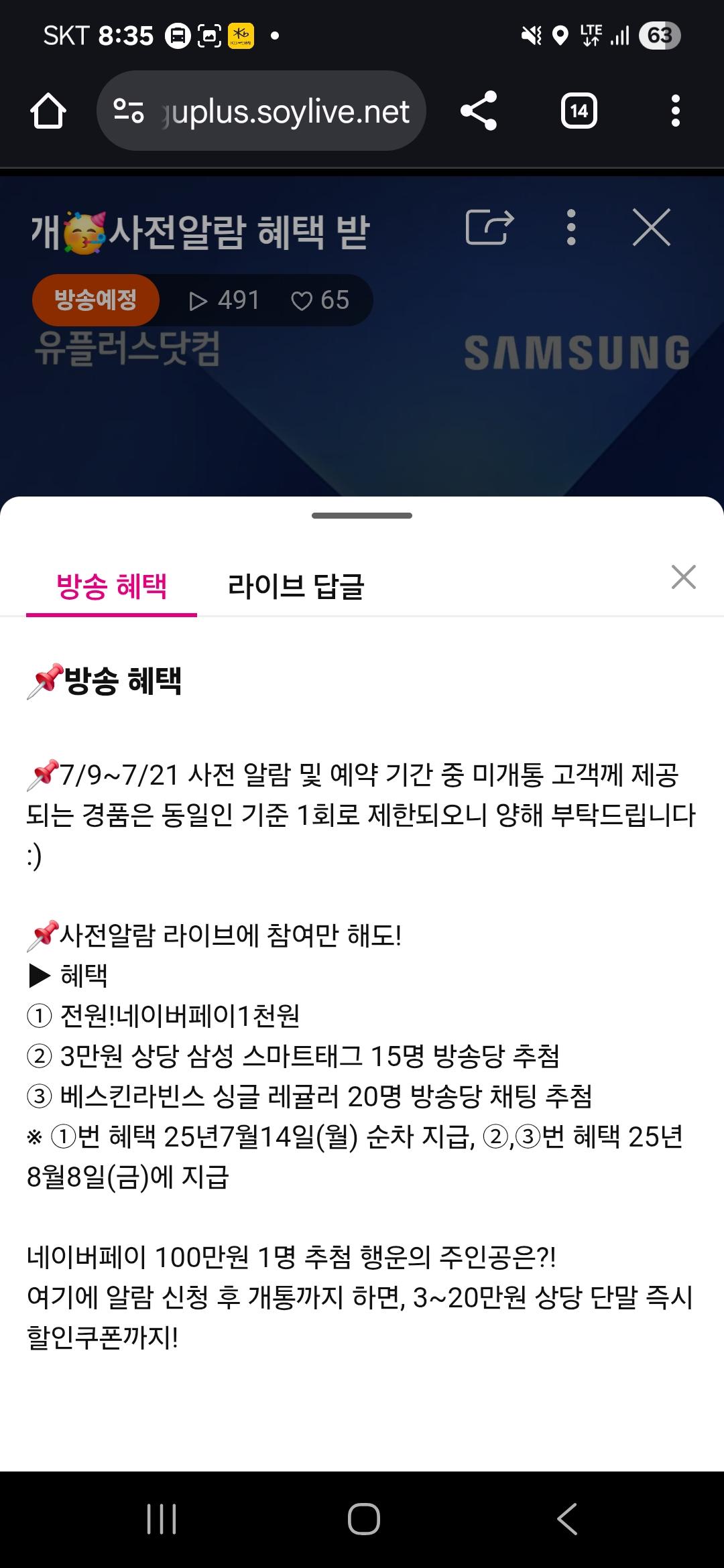This screenshot has height=1568, width=724.
Task: Open the browser overflow menu
Action: tap(675, 111)
